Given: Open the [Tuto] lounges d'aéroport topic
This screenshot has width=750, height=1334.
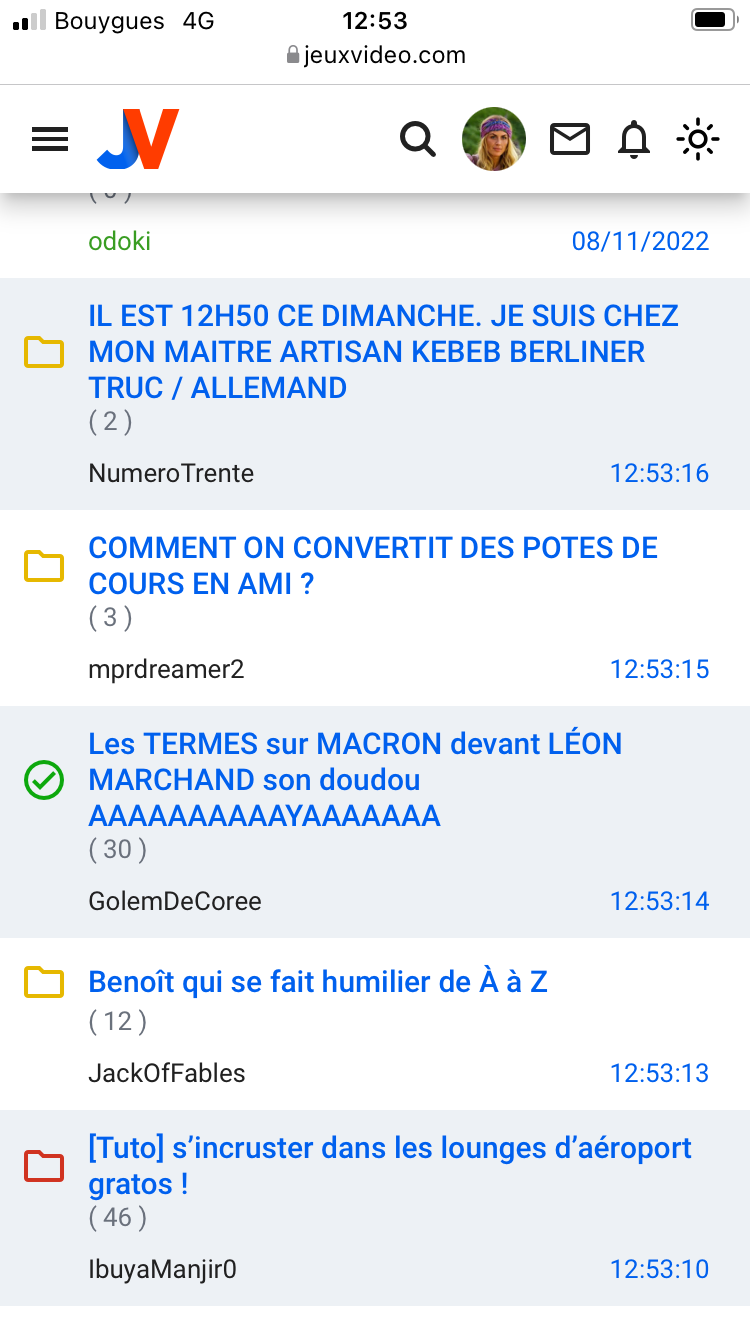Looking at the screenshot, I should point(390,1166).
